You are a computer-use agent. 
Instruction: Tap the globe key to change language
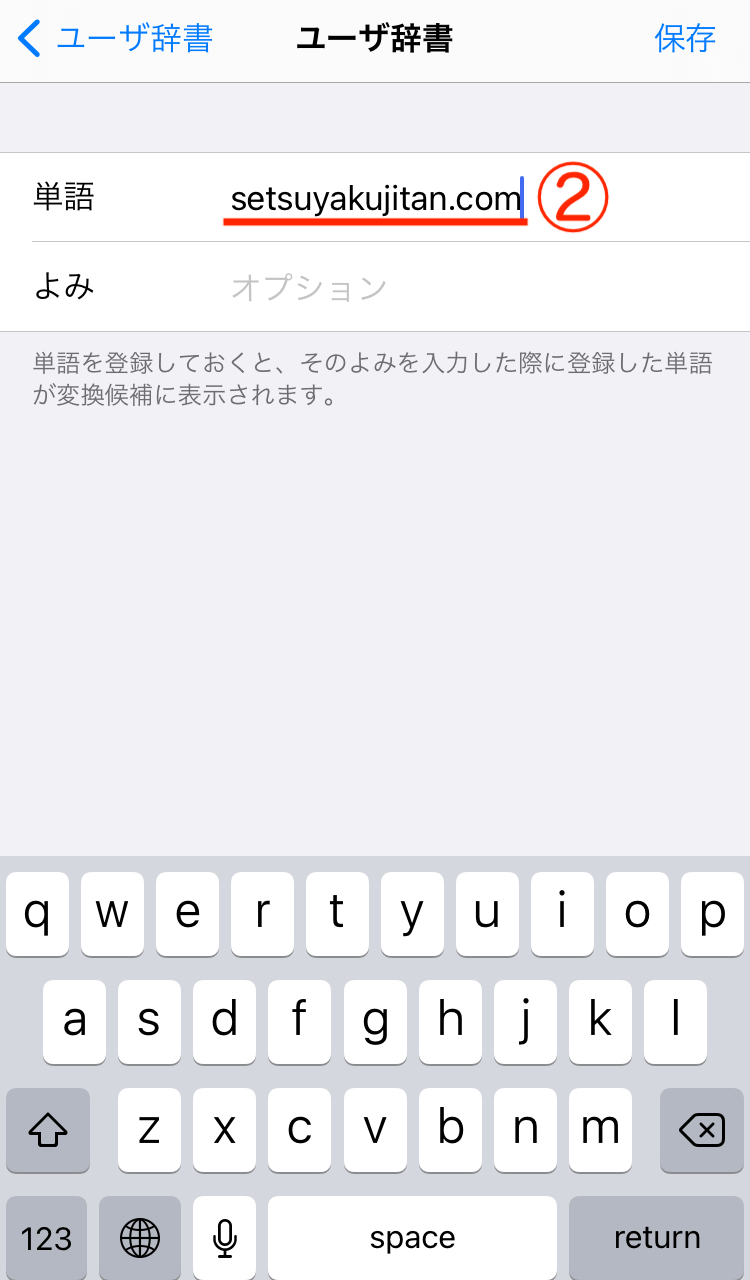coord(140,1238)
